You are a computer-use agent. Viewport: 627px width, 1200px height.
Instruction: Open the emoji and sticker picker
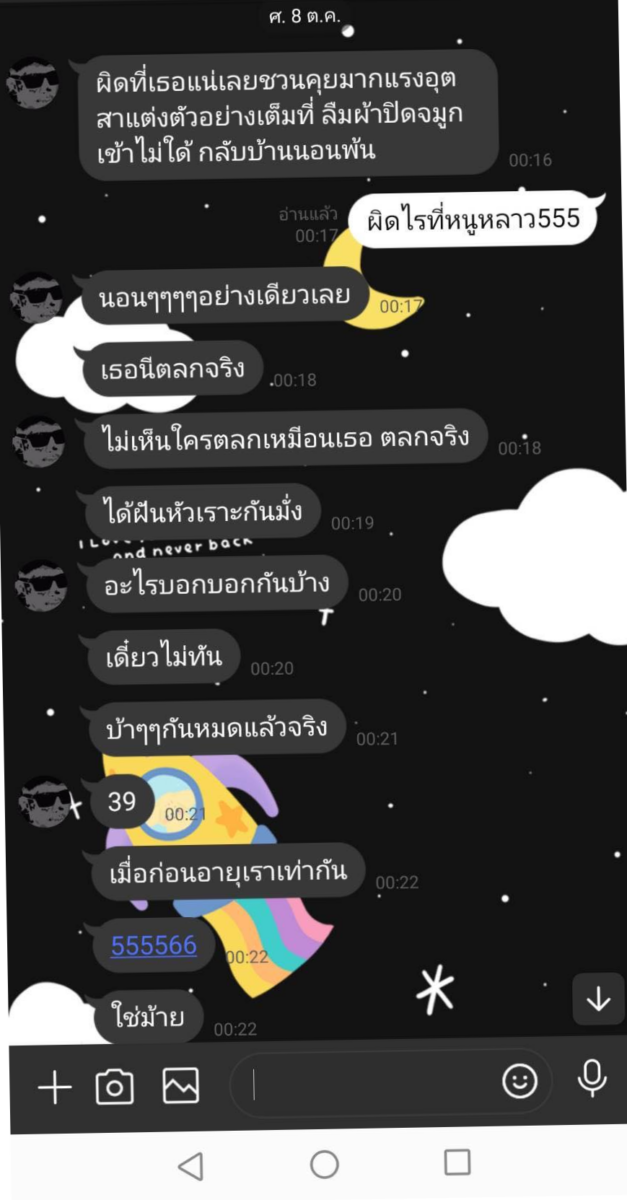click(520, 1081)
